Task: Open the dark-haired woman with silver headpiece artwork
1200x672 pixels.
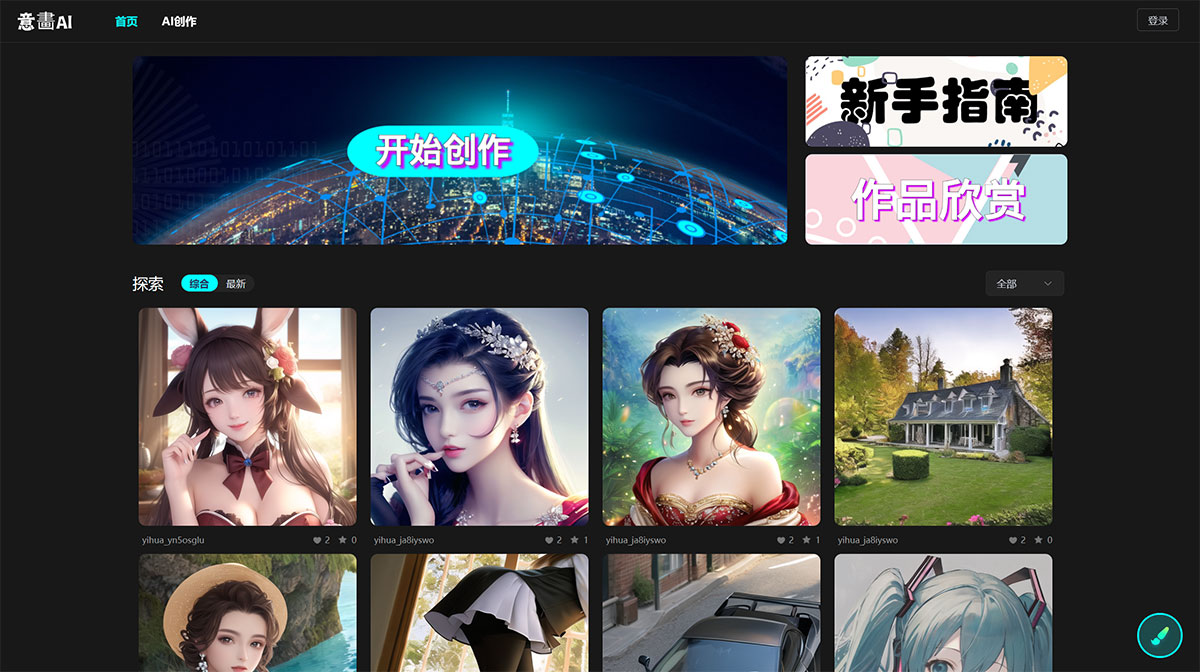Action: (x=479, y=416)
